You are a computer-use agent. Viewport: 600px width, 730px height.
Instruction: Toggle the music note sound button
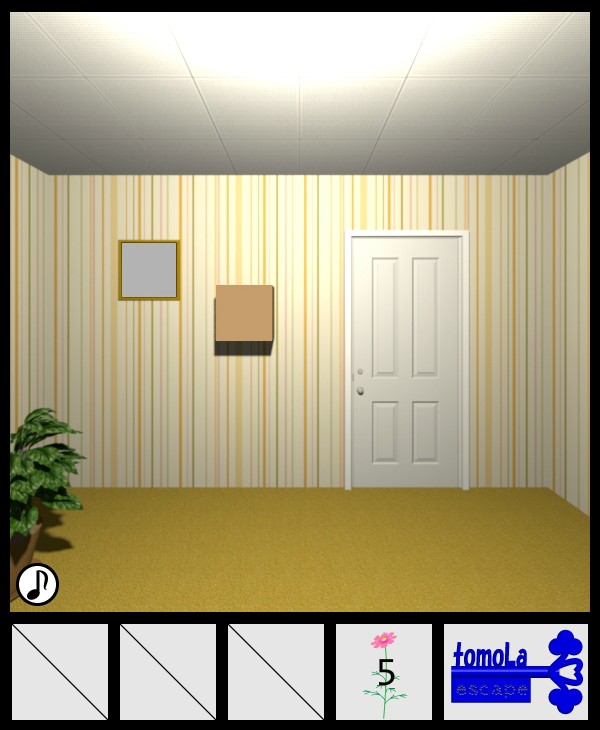pos(37,584)
